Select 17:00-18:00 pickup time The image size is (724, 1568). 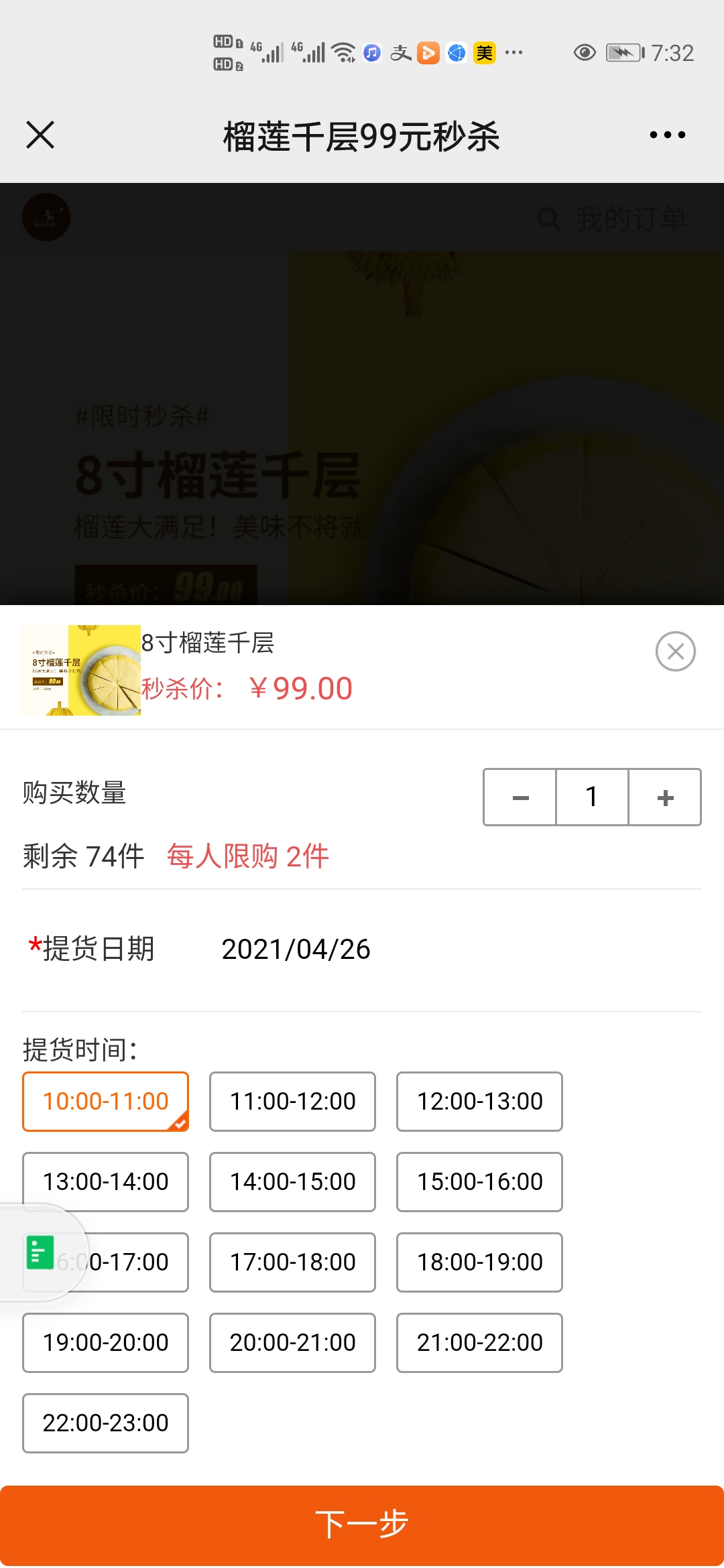click(x=292, y=1262)
